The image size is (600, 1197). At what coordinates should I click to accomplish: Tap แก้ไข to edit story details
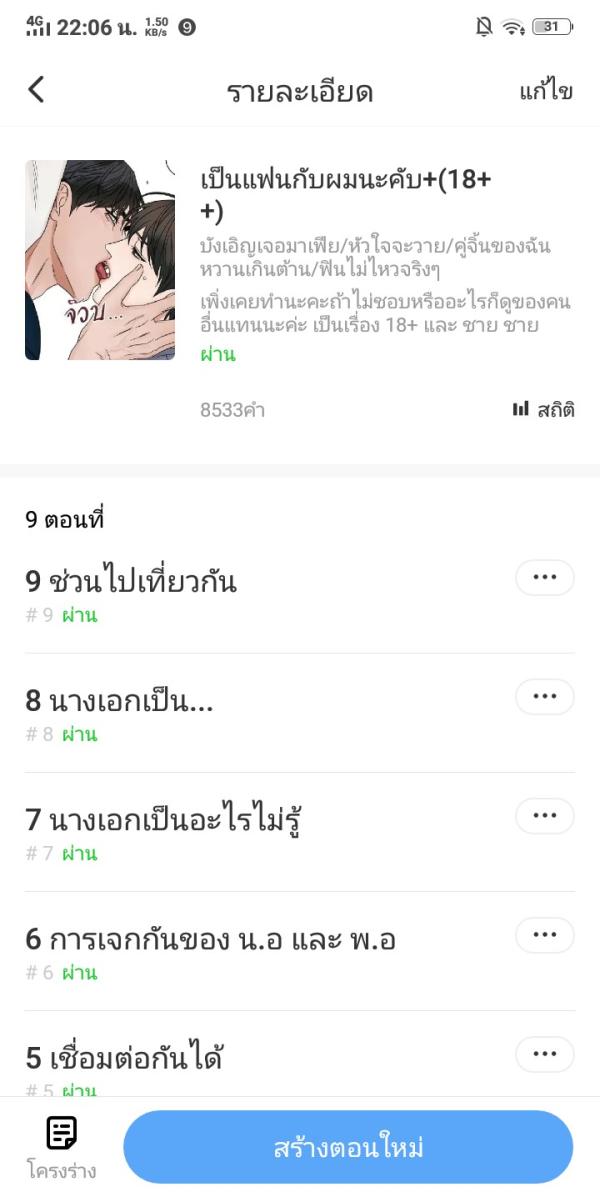click(546, 92)
